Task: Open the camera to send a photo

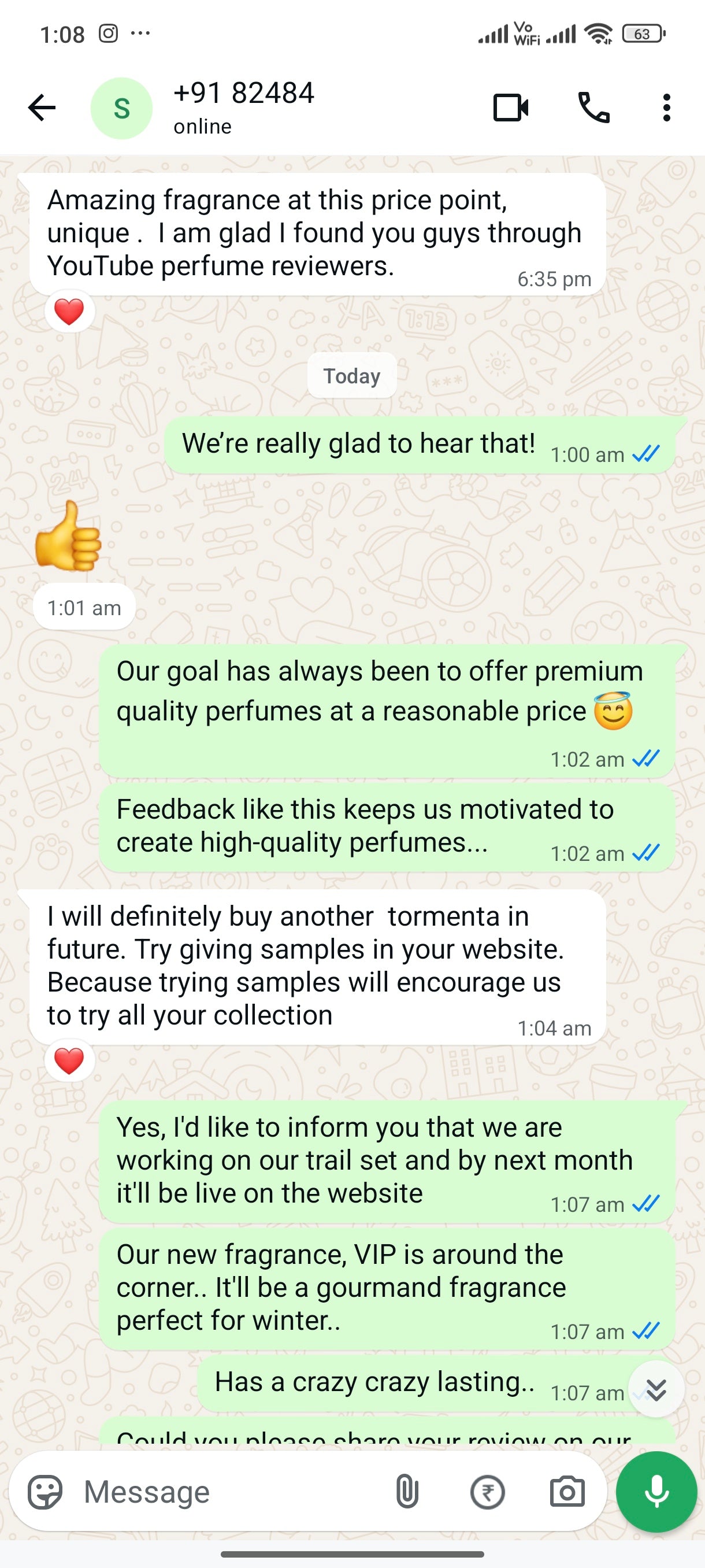Action: [x=567, y=1492]
